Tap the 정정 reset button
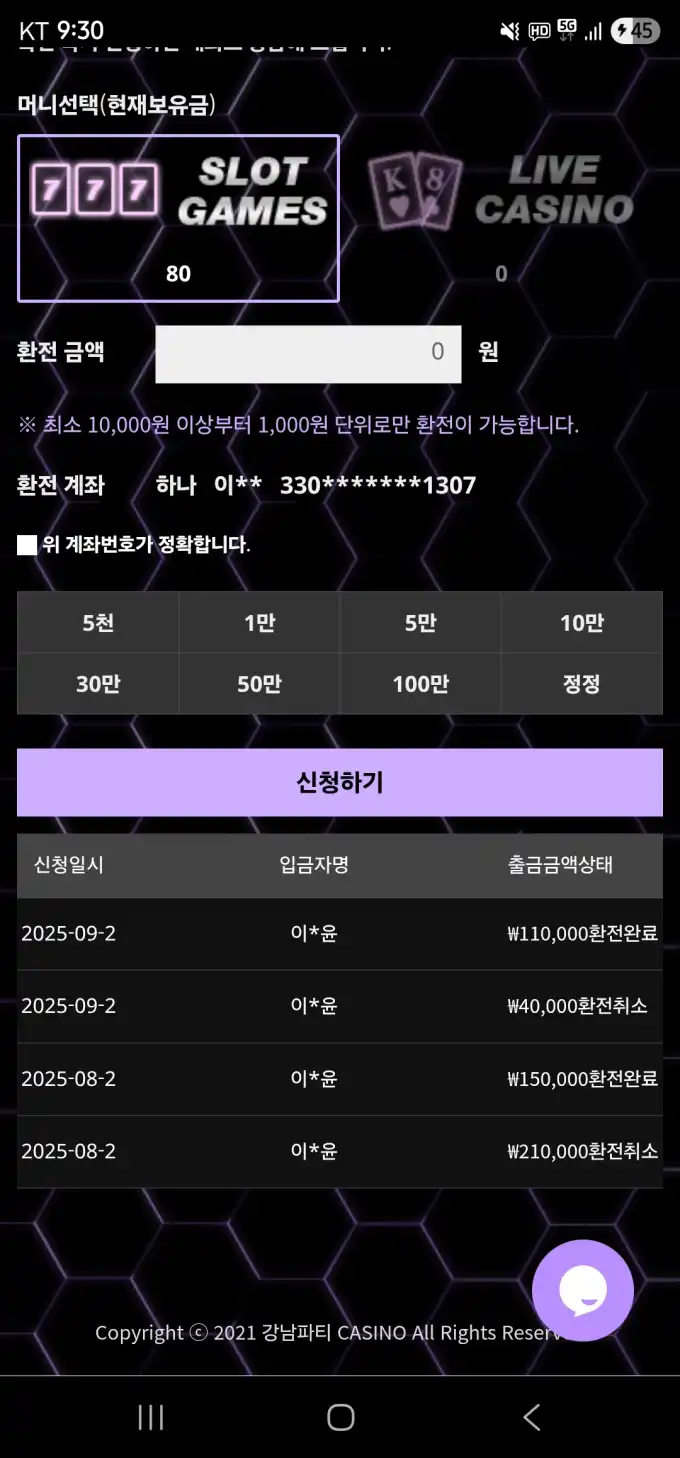 581,684
